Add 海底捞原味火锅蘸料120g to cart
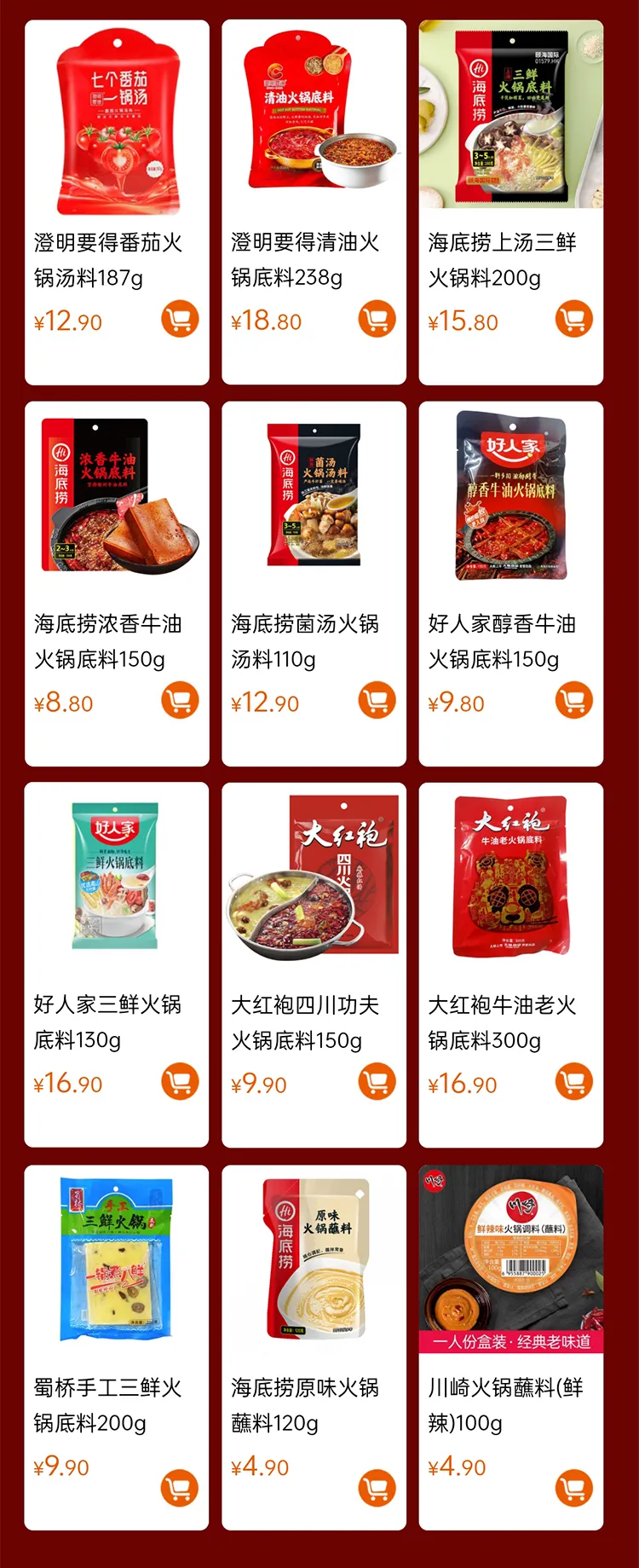Screen dimensions: 639x1568 tap(377, 1488)
